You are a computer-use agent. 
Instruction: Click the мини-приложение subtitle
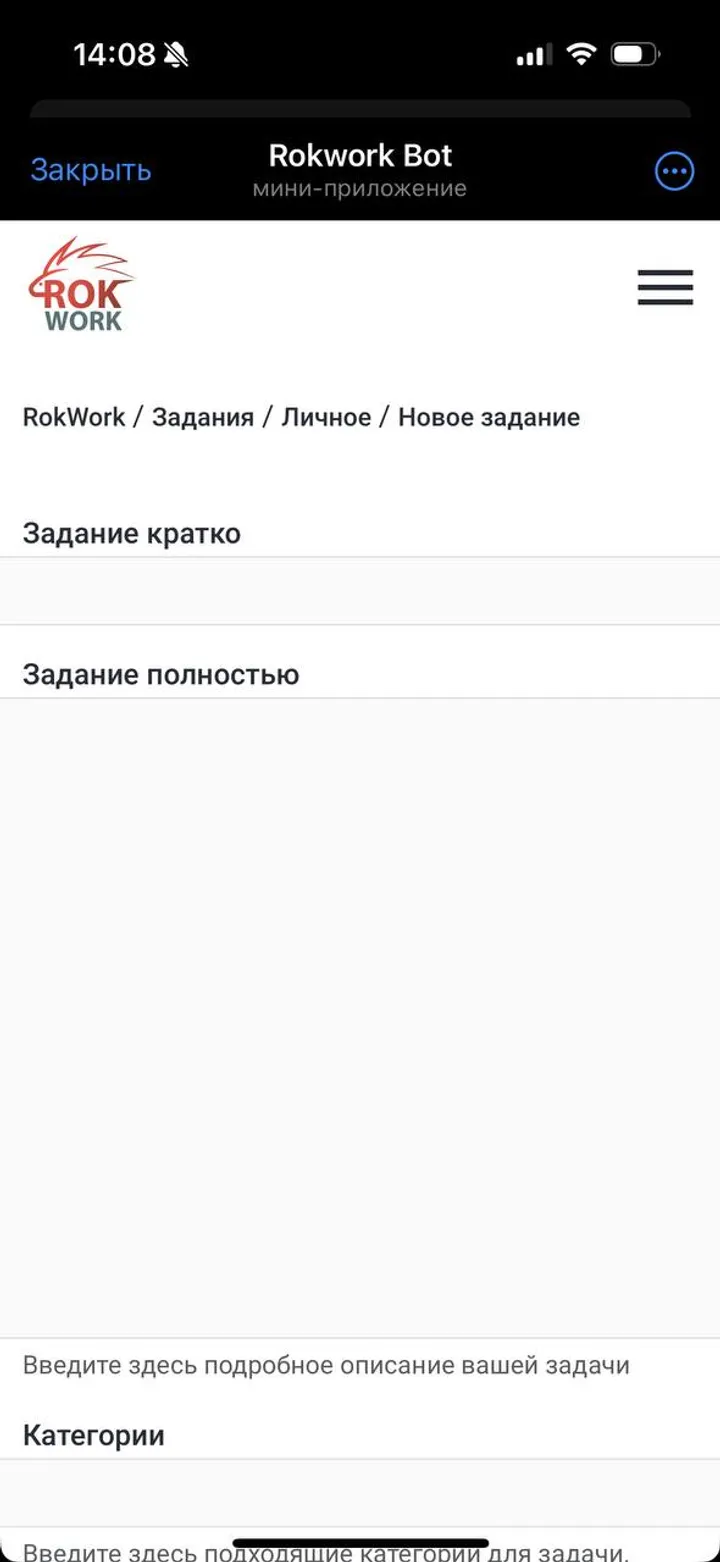359,187
